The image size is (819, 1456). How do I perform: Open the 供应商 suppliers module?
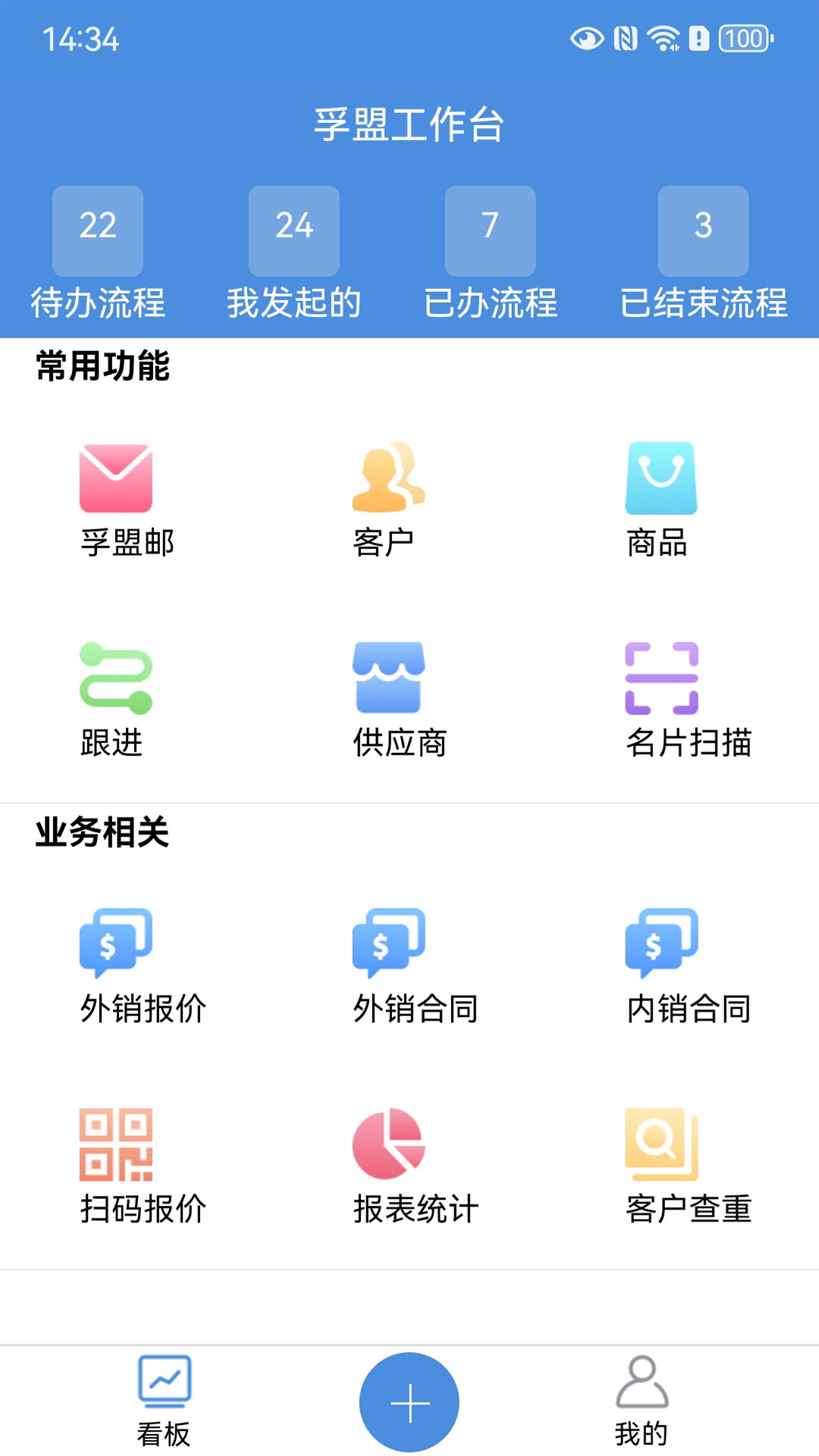click(400, 701)
